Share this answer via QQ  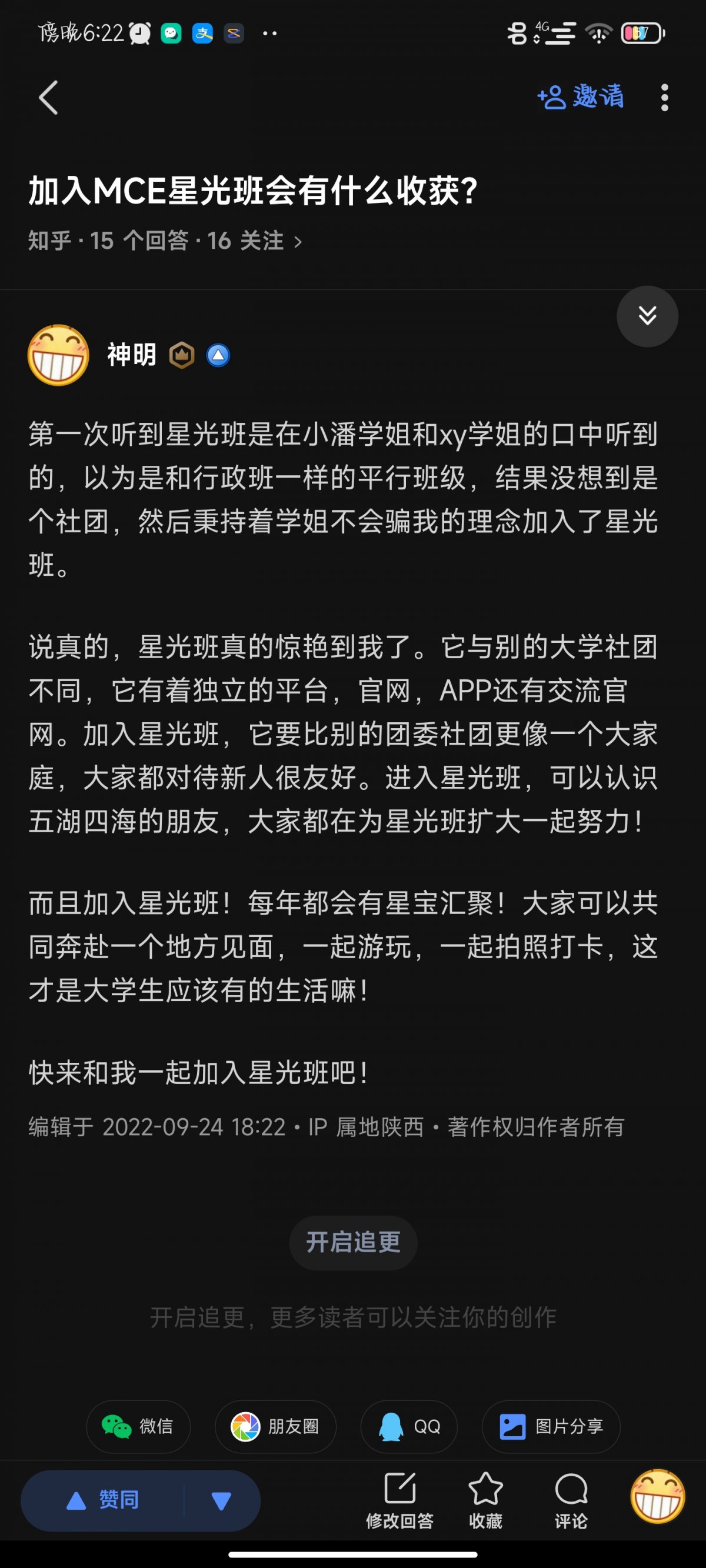(x=409, y=1426)
